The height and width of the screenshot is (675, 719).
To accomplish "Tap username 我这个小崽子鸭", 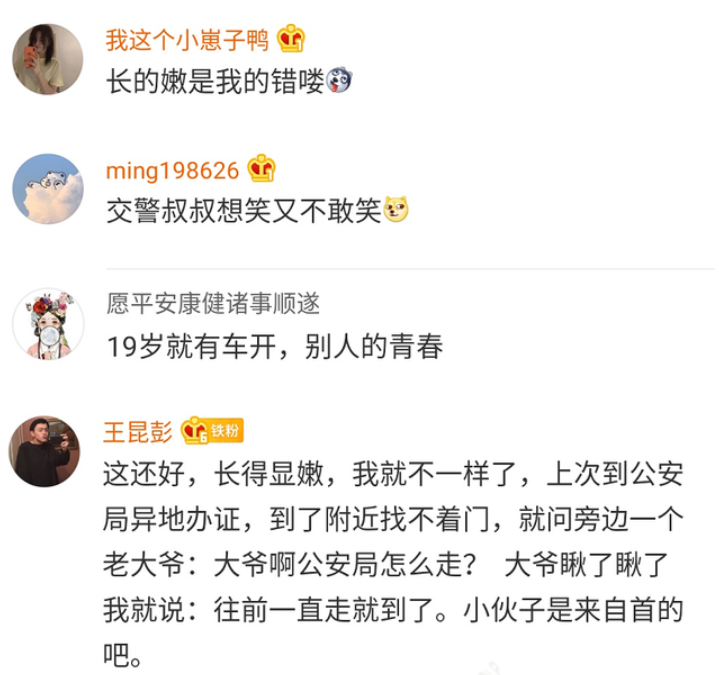I will point(178,40).
